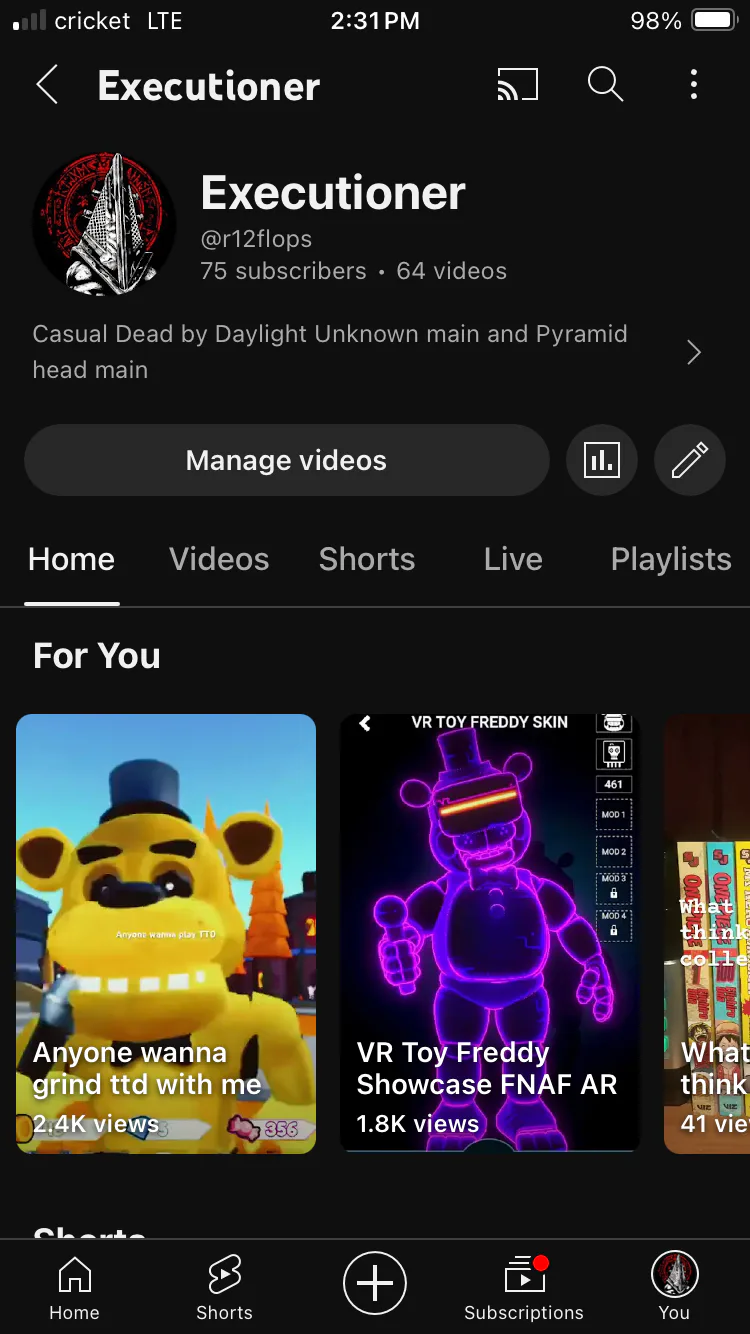This screenshot has width=750, height=1334.
Task: Open the three-dot overflow menu
Action: (x=693, y=85)
